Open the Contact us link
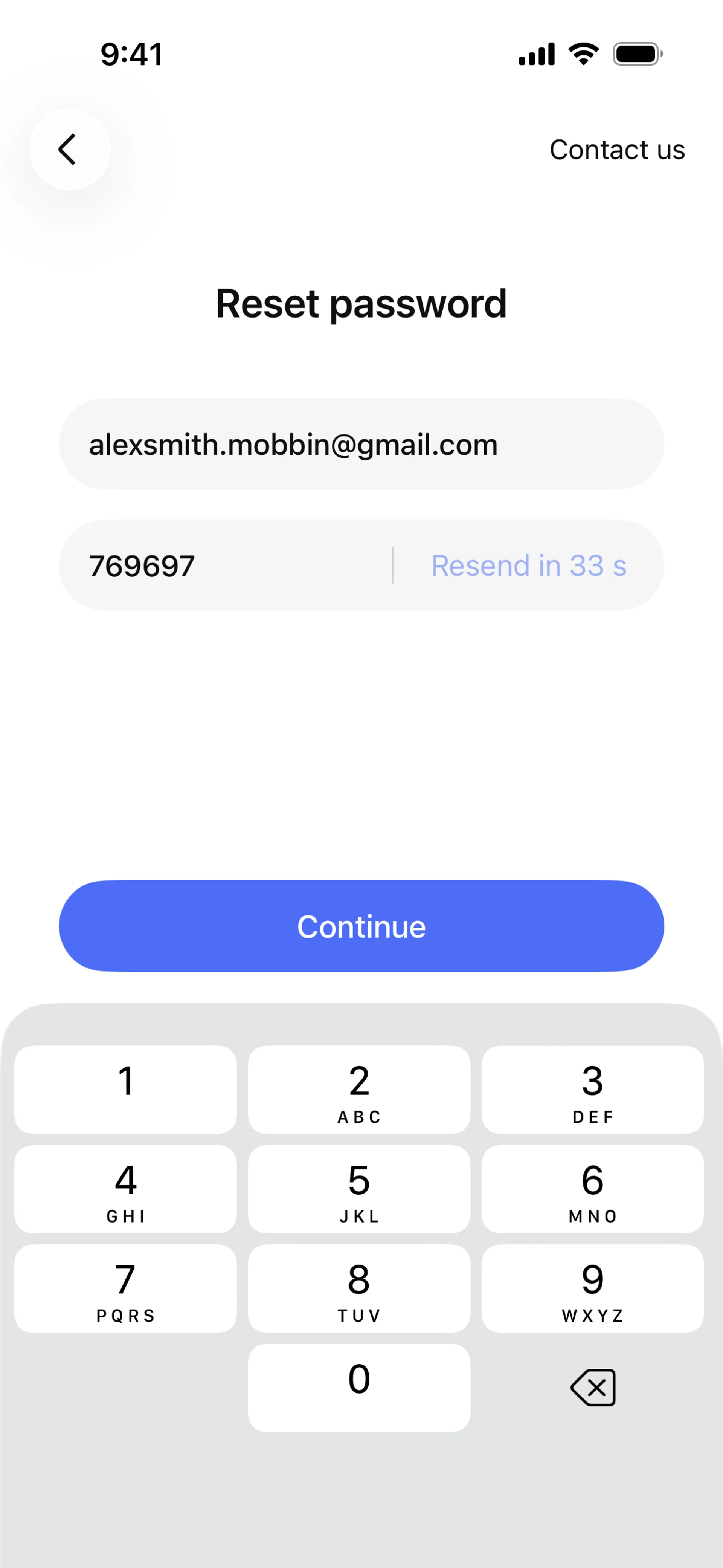This screenshot has height=1568, width=723. 616,150
